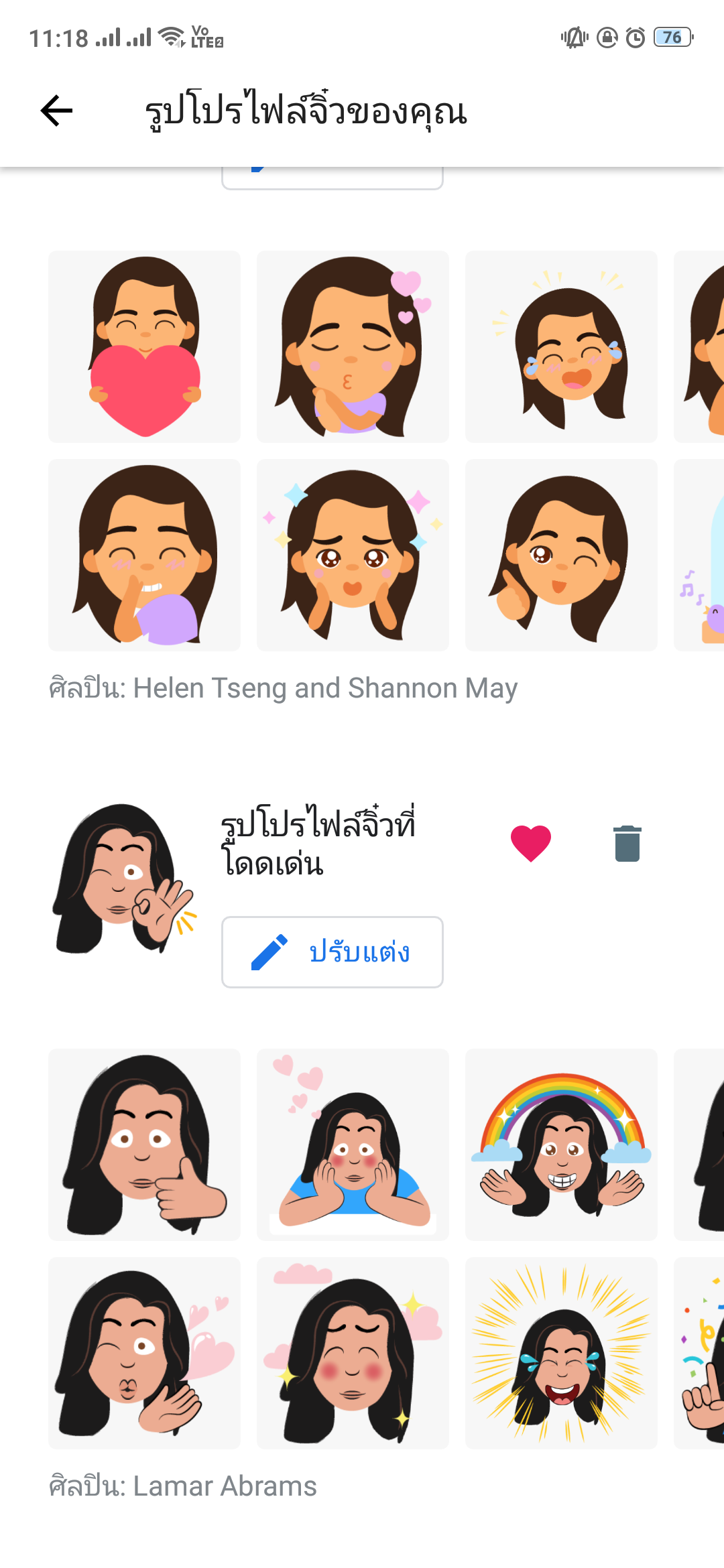Delete the featured mini with the trash icon

[627, 843]
